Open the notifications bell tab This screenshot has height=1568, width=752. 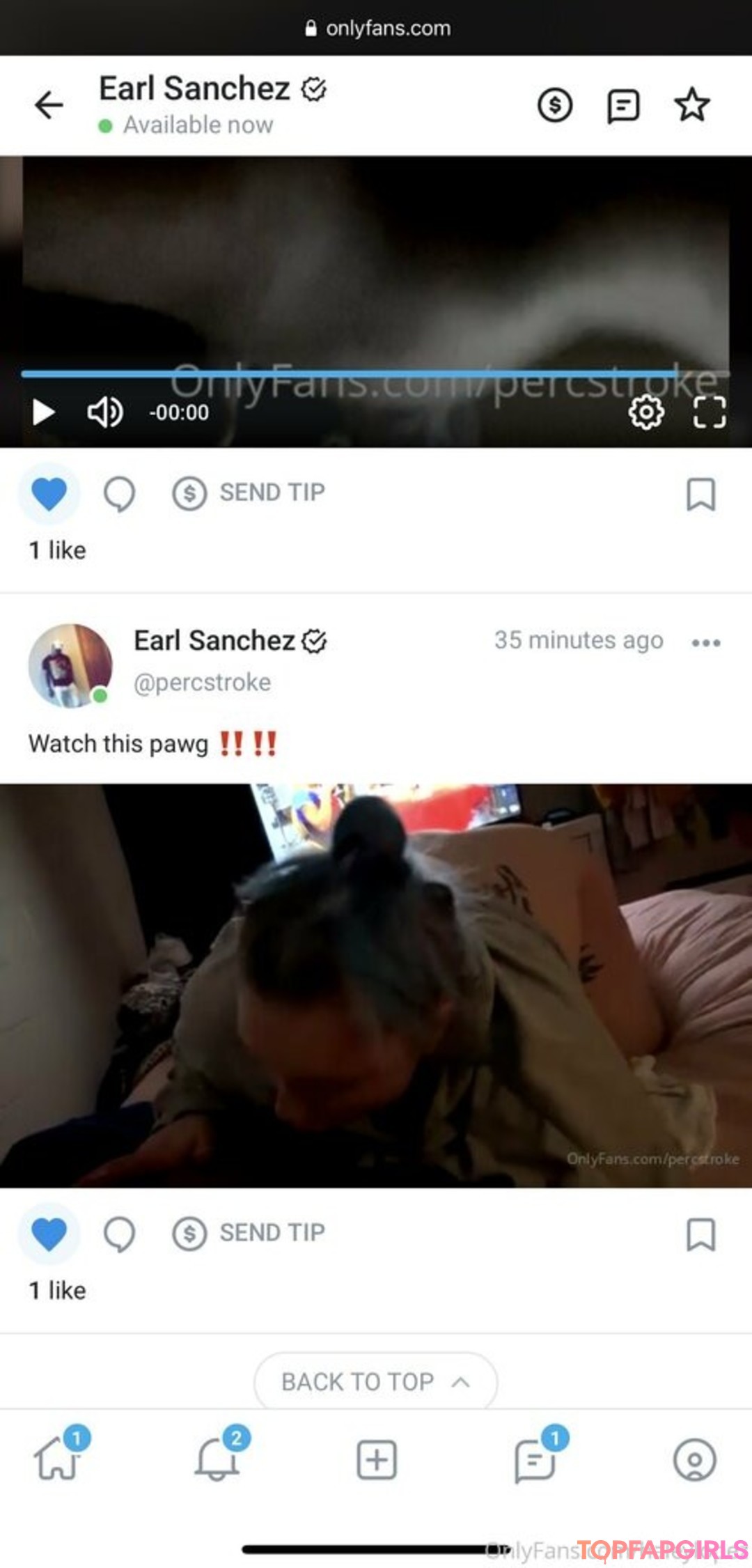pos(217,1459)
